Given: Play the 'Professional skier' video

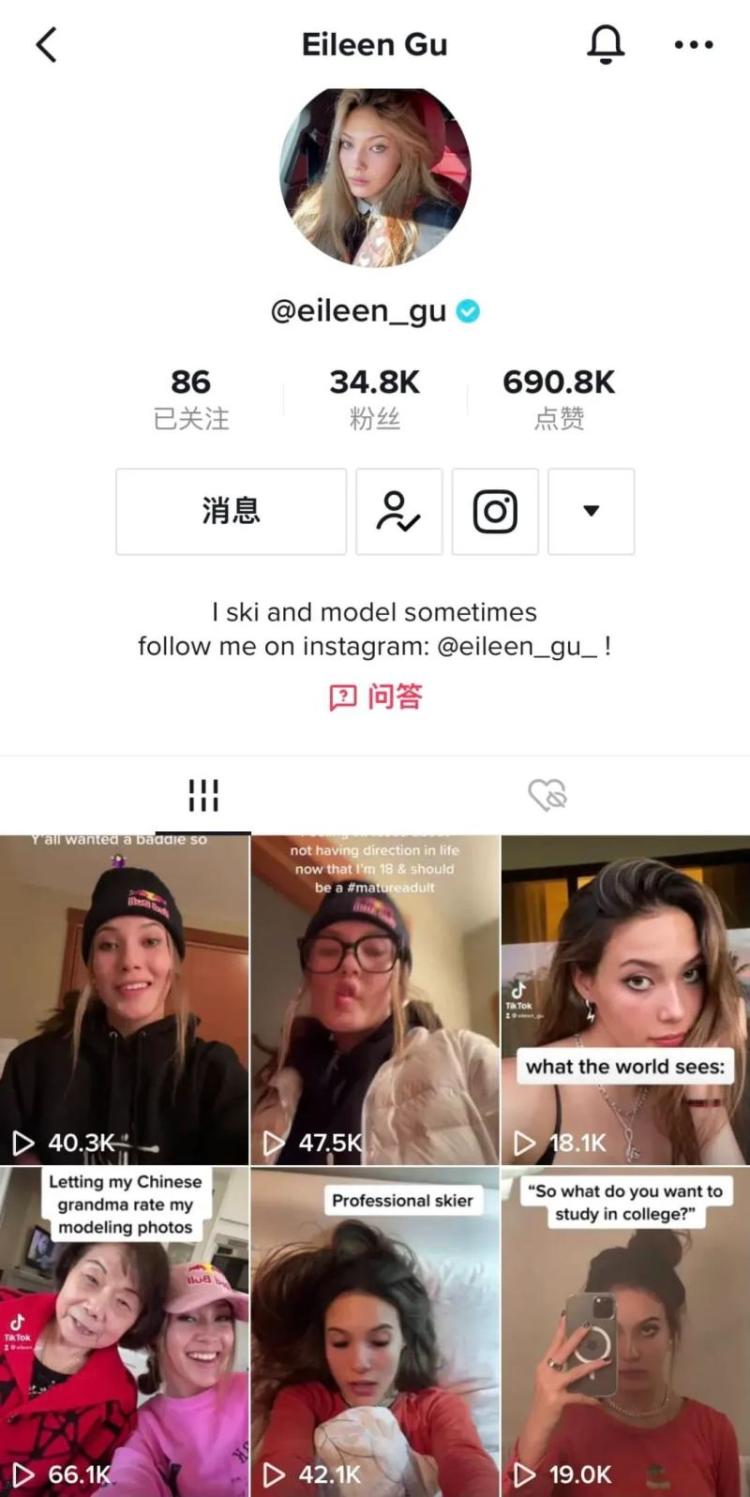Looking at the screenshot, I should [x=375, y=1332].
